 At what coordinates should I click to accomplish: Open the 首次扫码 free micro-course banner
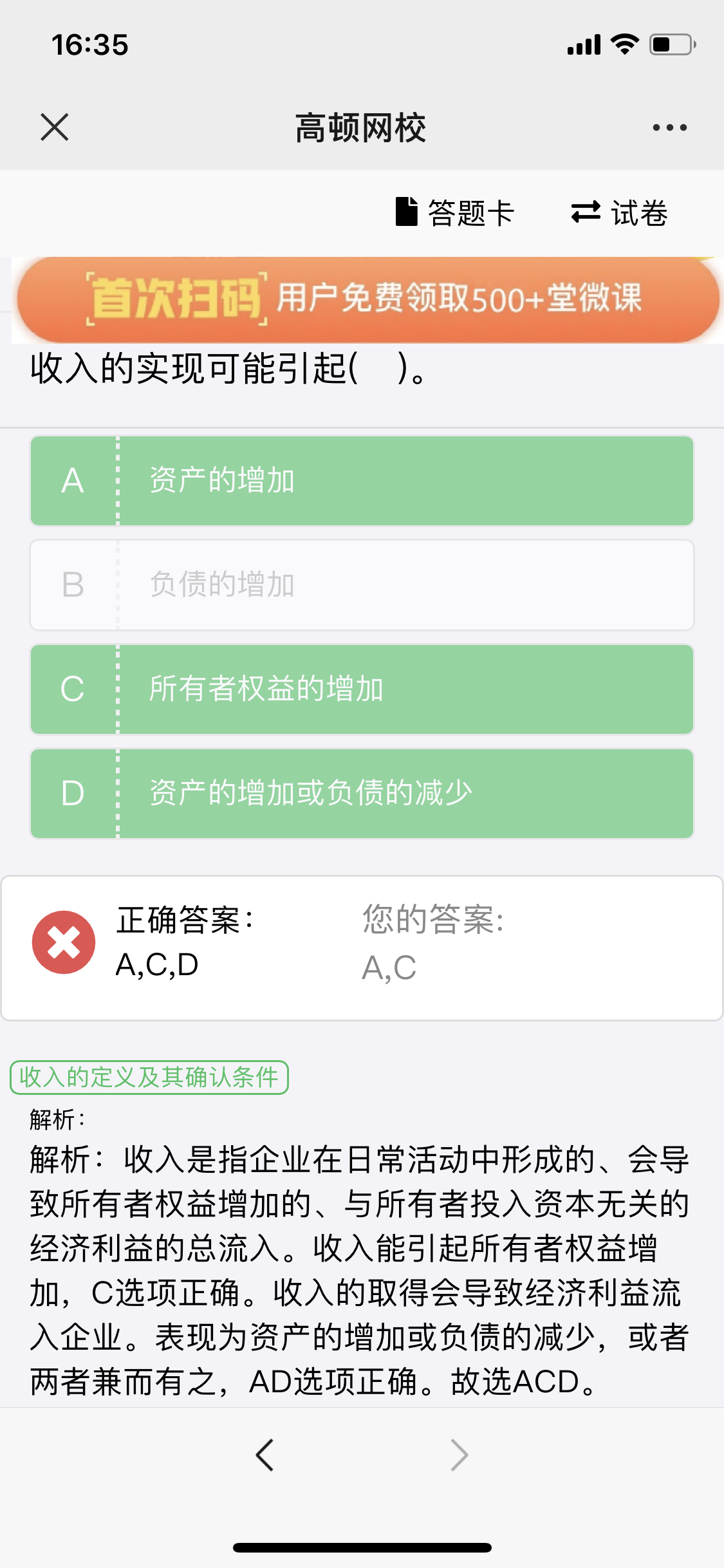click(x=367, y=299)
